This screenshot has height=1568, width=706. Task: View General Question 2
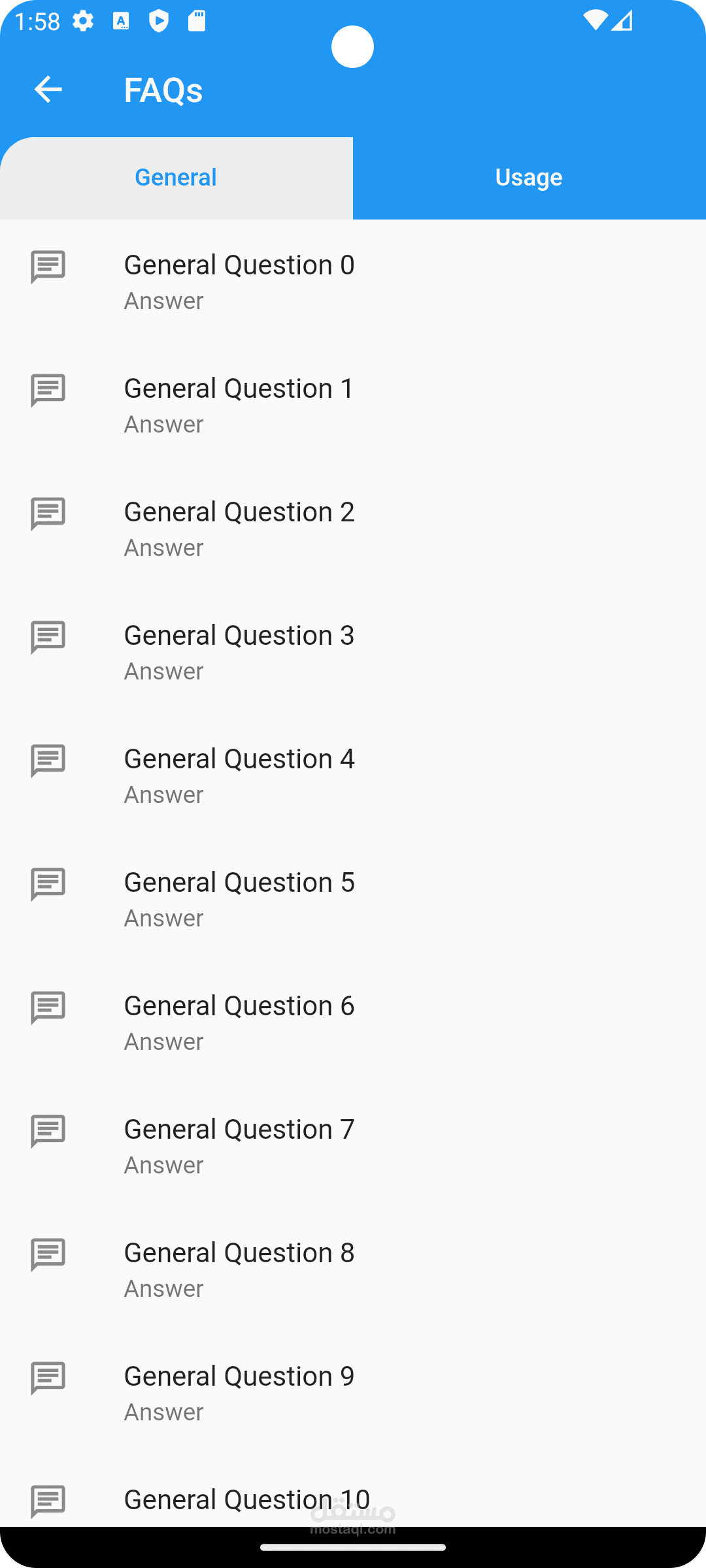click(x=239, y=528)
